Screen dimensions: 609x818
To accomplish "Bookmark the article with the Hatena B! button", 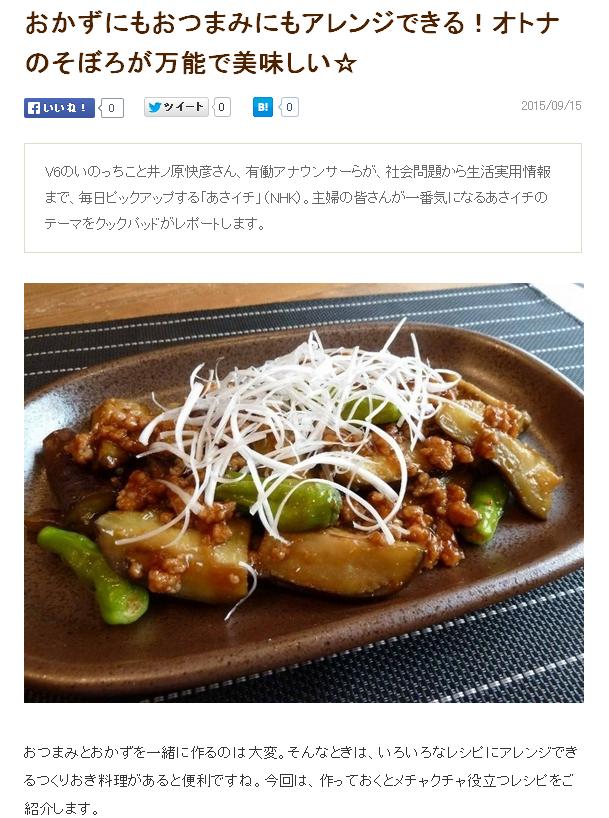I will pos(263,108).
